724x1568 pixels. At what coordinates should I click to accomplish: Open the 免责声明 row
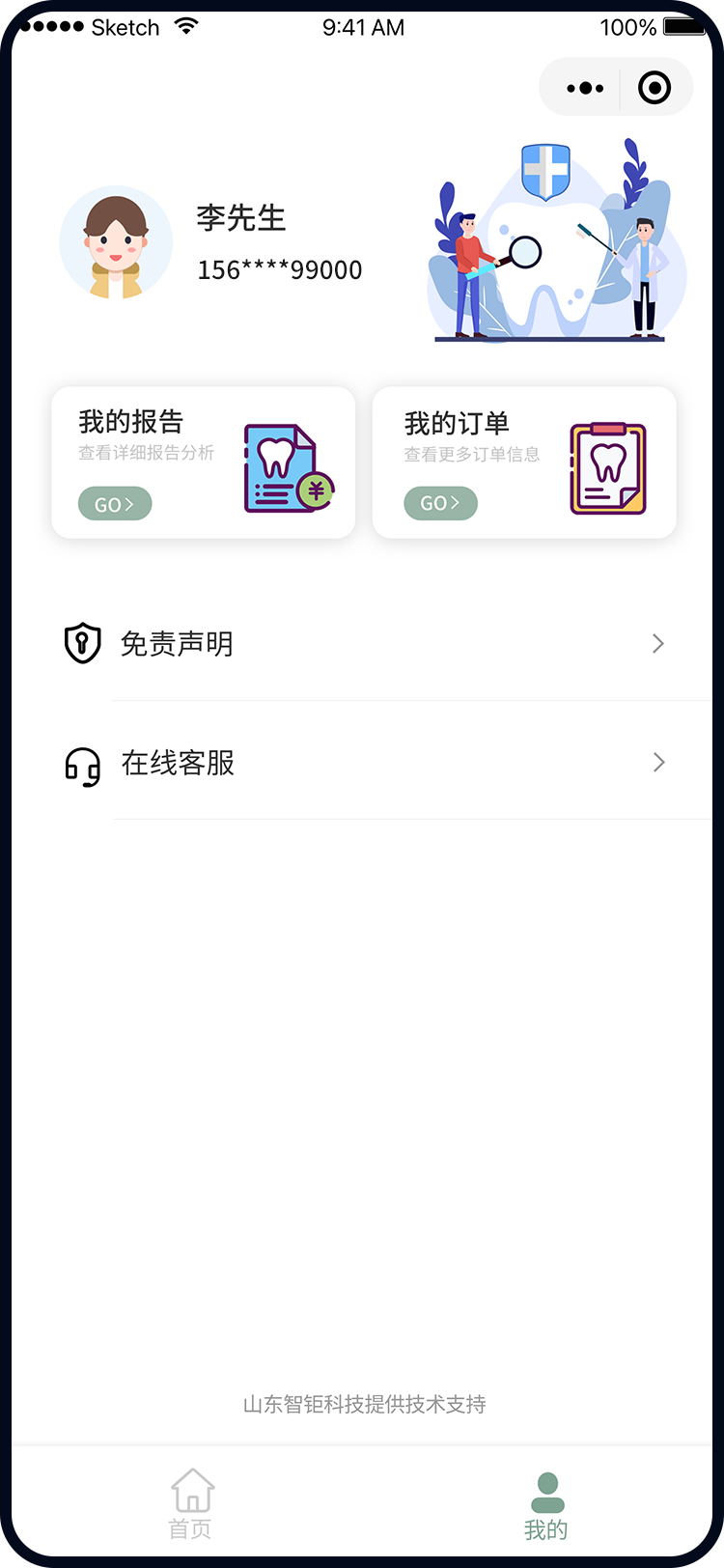point(365,643)
